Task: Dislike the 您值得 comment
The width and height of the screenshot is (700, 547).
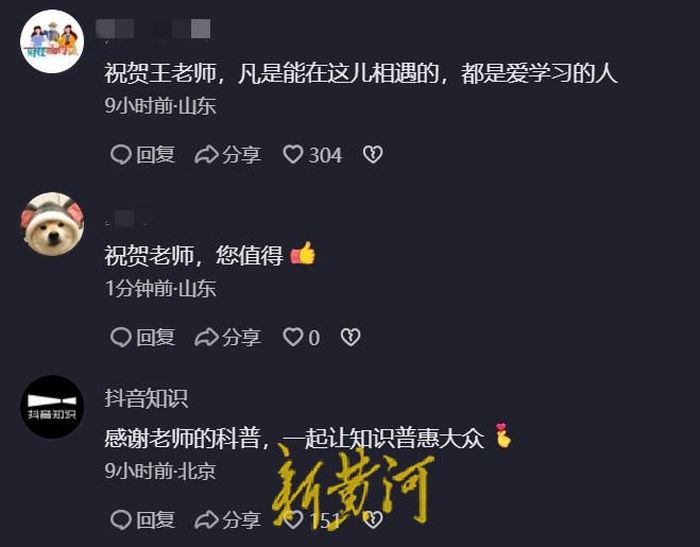Action: point(350,337)
